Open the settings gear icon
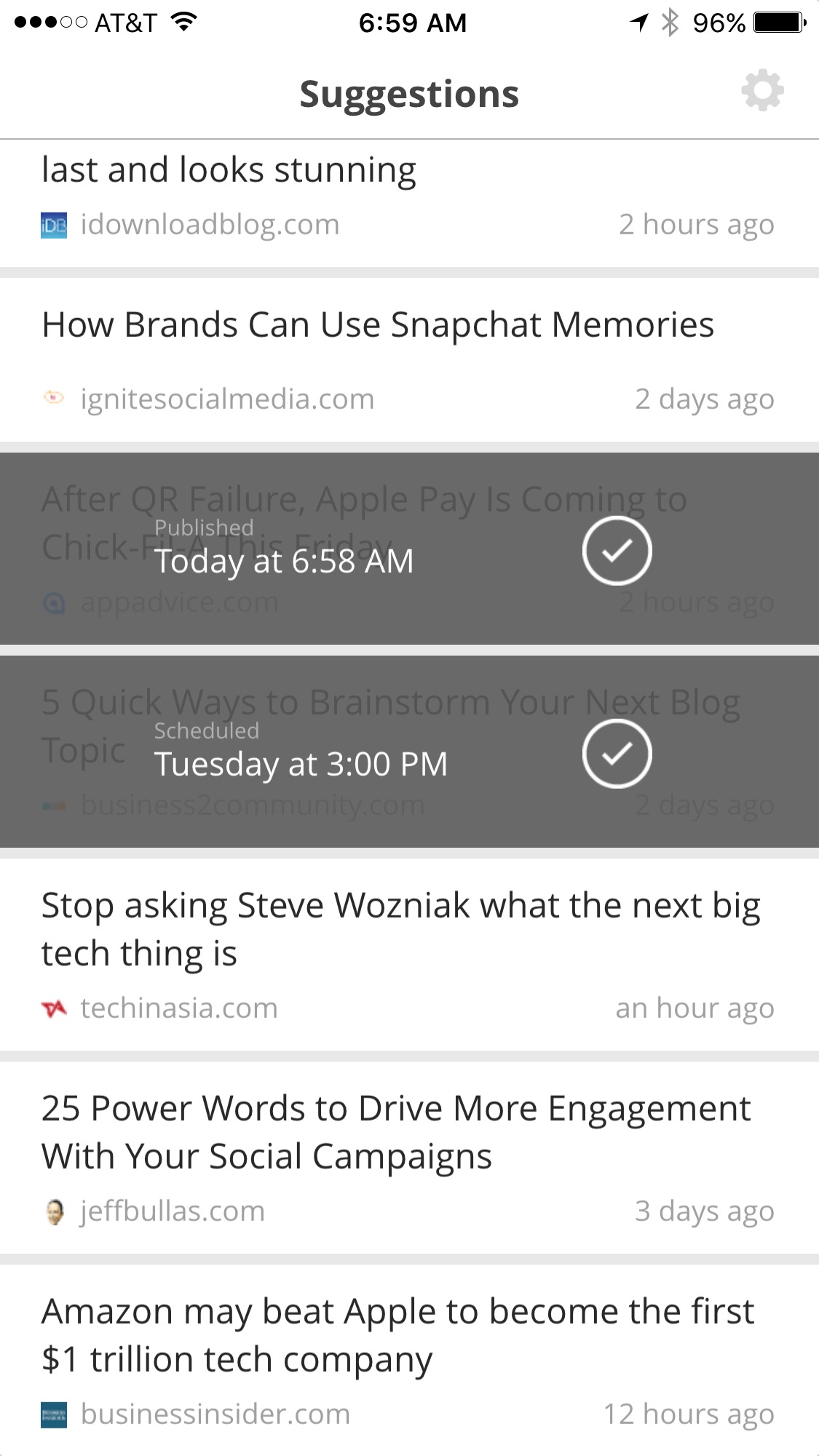This screenshot has height=1456, width=819. [x=762, y=91]
